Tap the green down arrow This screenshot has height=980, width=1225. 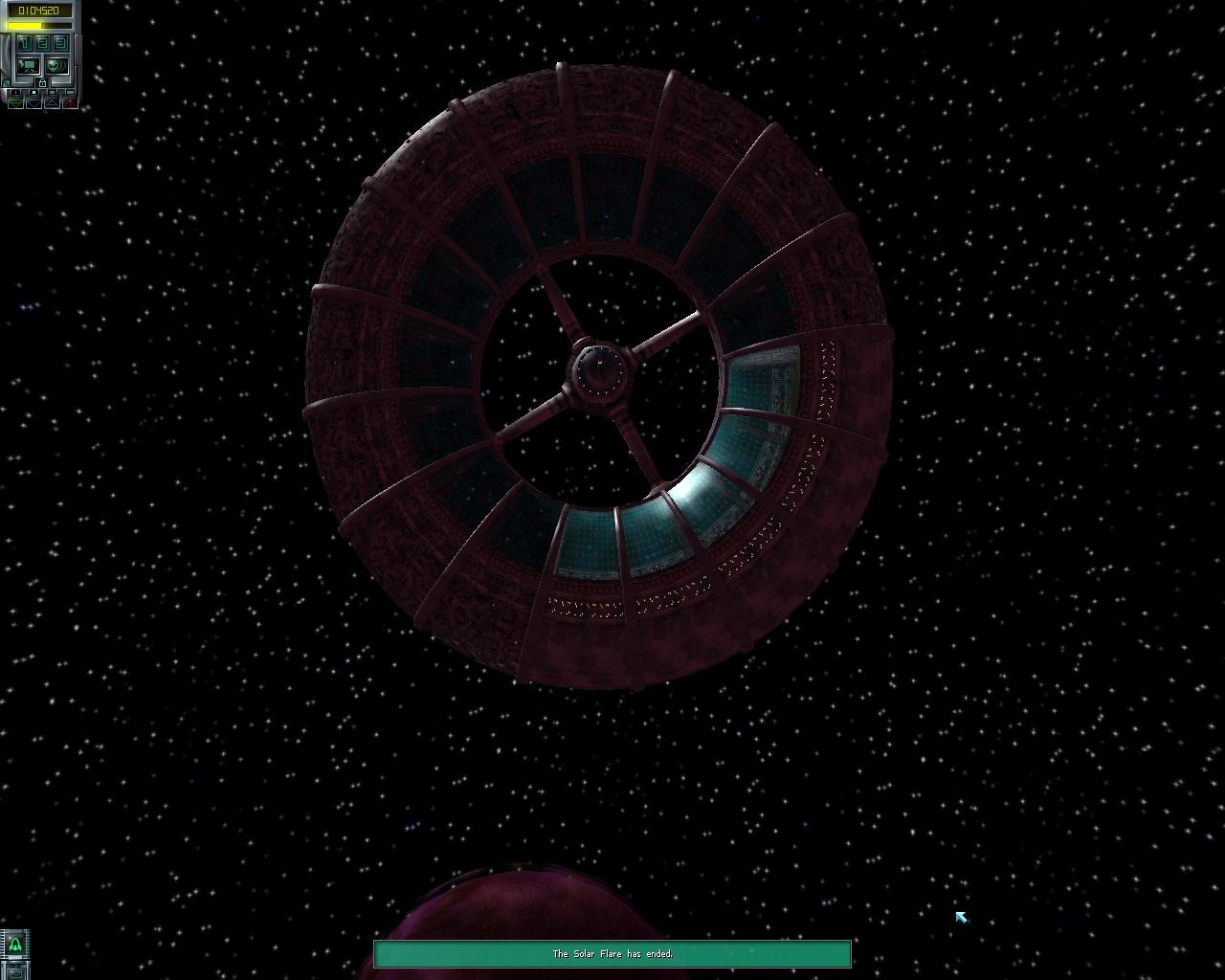click(15, 103)
